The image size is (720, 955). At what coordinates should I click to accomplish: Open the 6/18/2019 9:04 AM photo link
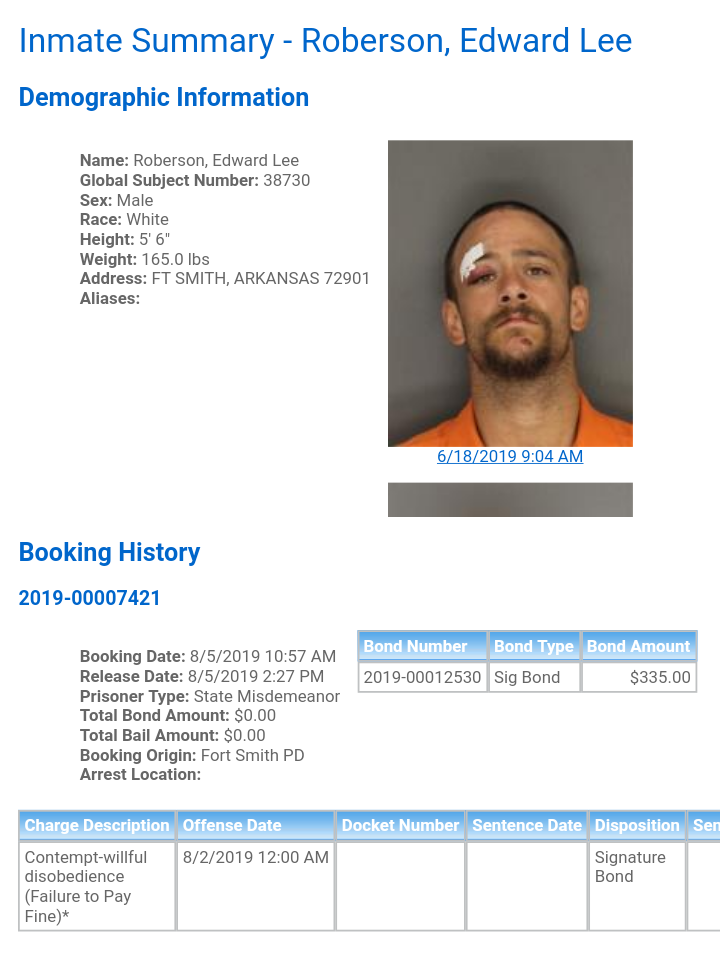click(509, 457)
